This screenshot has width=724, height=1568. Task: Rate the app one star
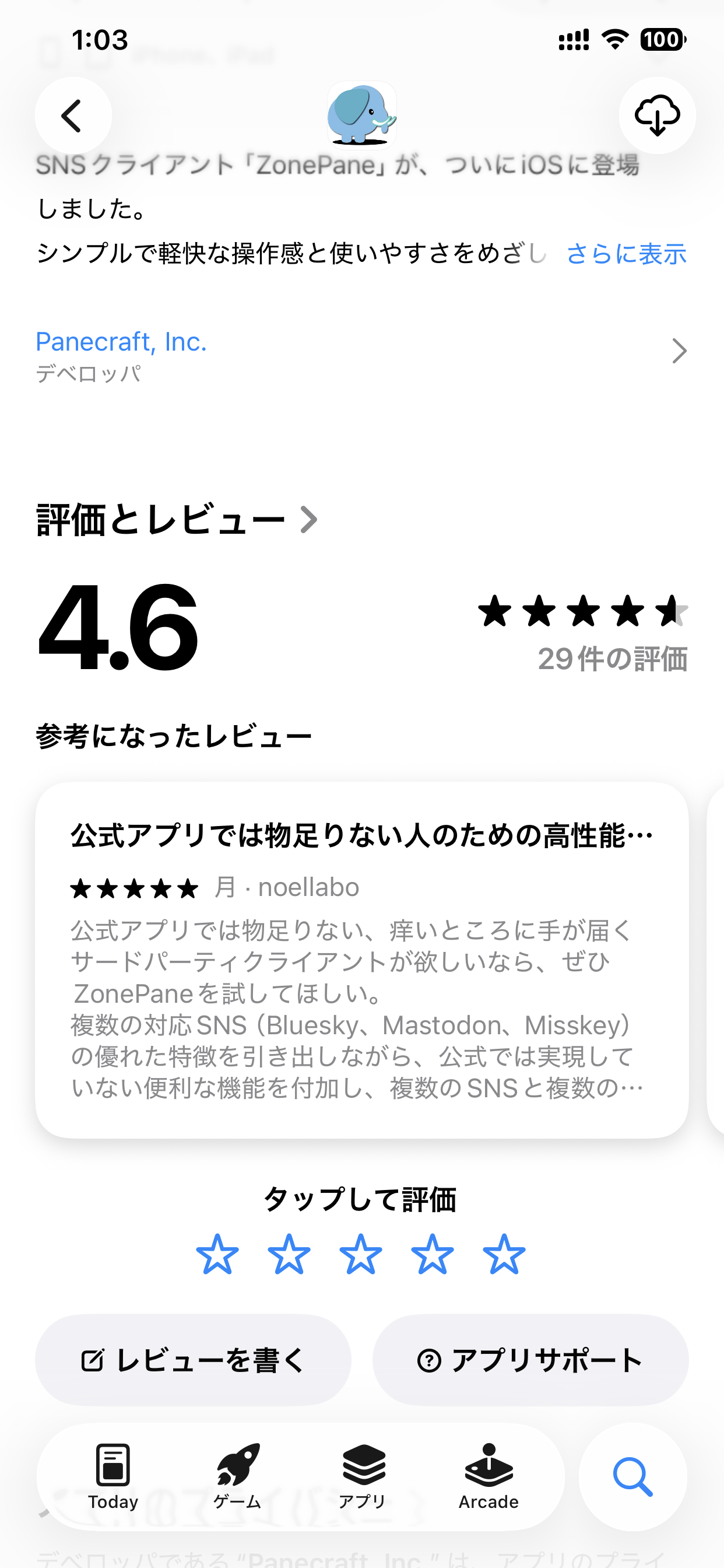[217, 1255]
